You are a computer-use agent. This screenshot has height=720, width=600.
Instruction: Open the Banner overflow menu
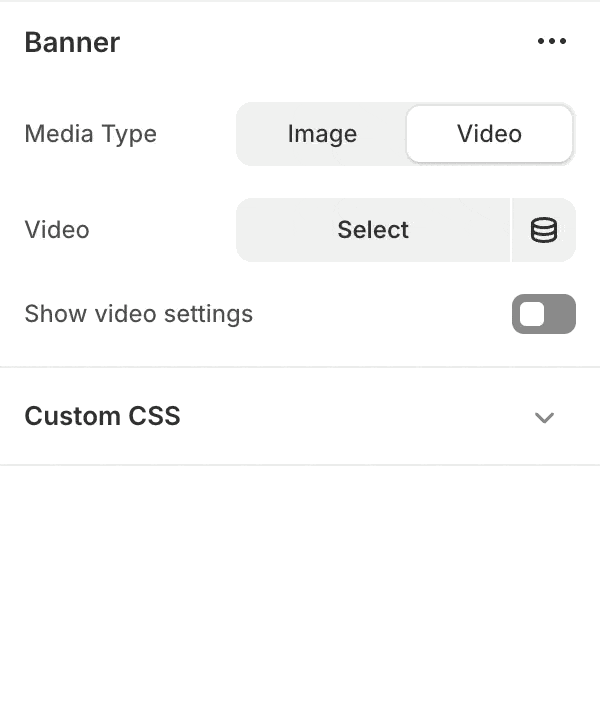pos(551,42)
